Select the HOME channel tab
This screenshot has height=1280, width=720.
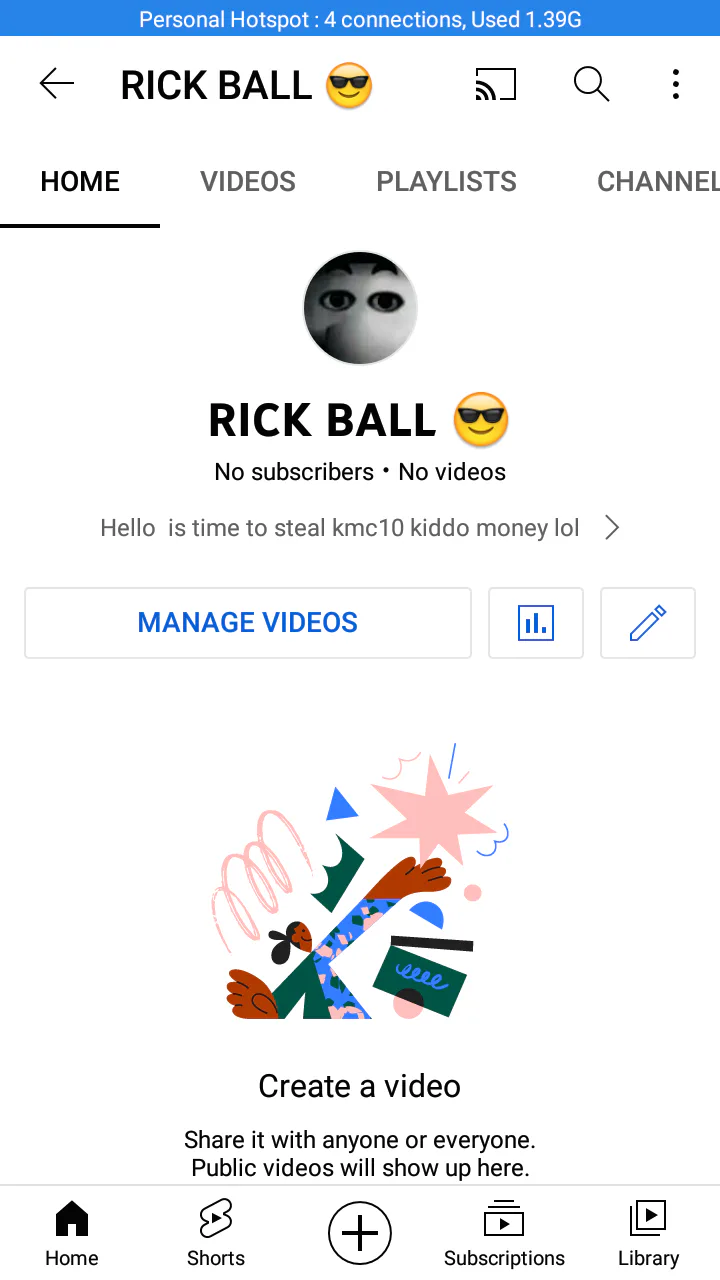(80, 181)
